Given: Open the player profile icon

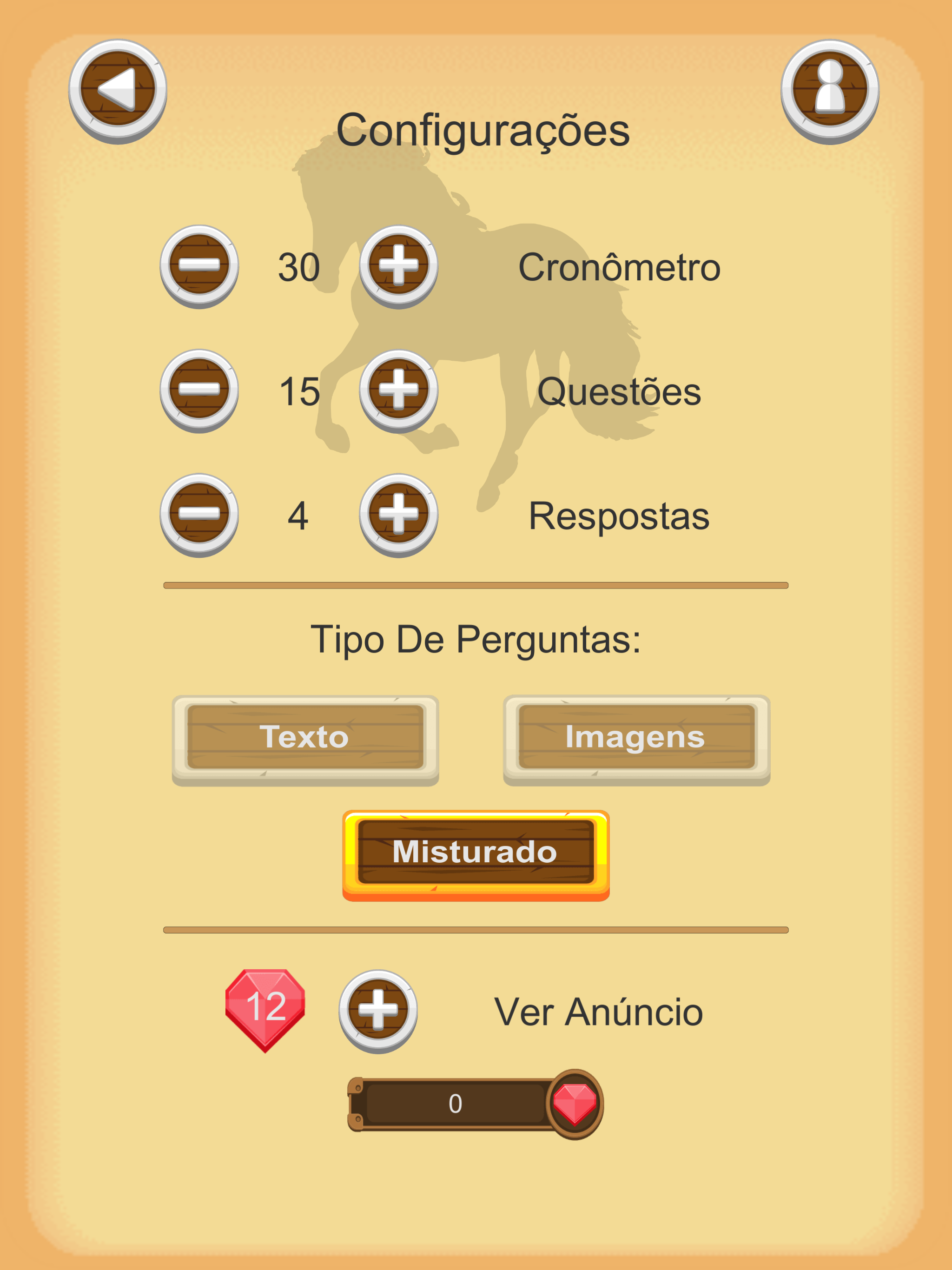Looking at the screenshot, I should 830,90.
